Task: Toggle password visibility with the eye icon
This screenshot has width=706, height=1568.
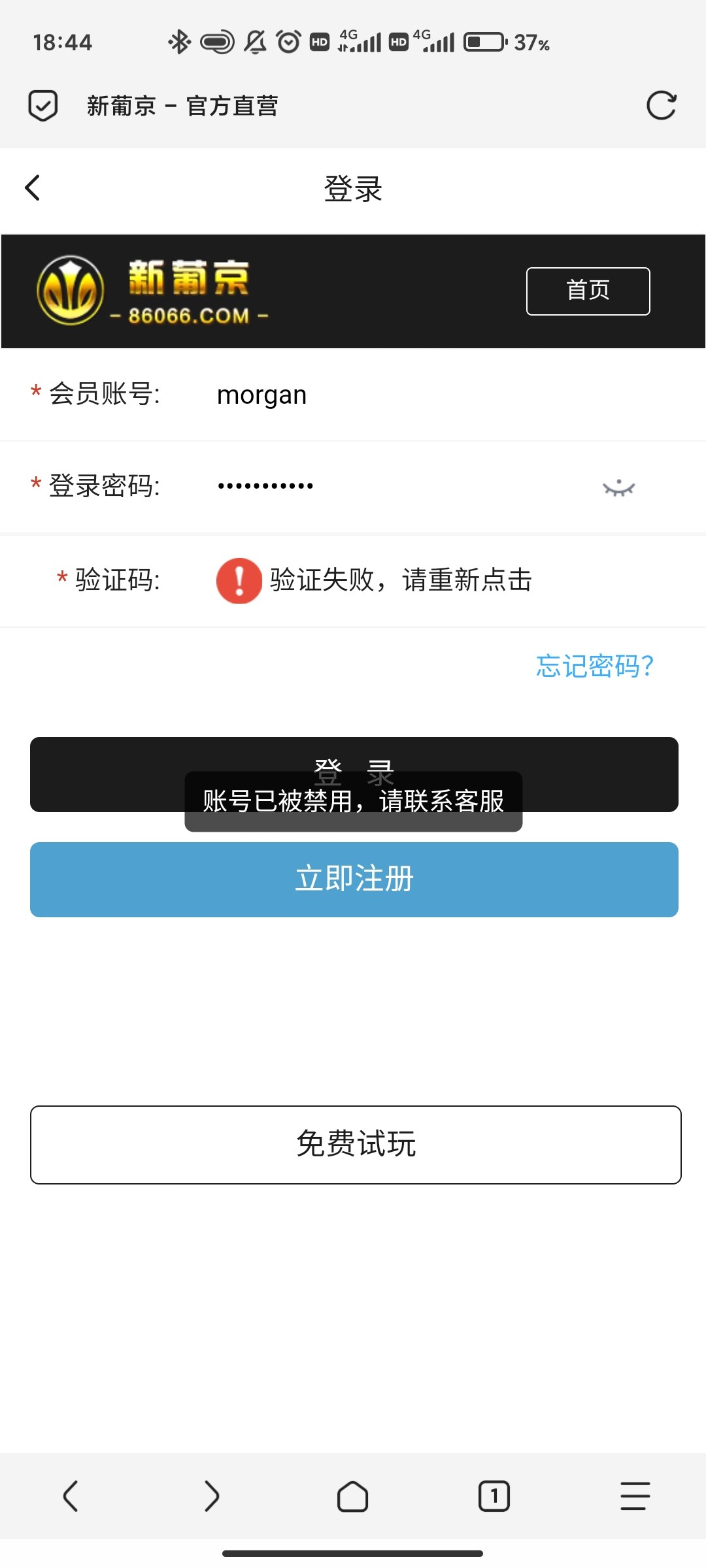Action: coord(618,487)
